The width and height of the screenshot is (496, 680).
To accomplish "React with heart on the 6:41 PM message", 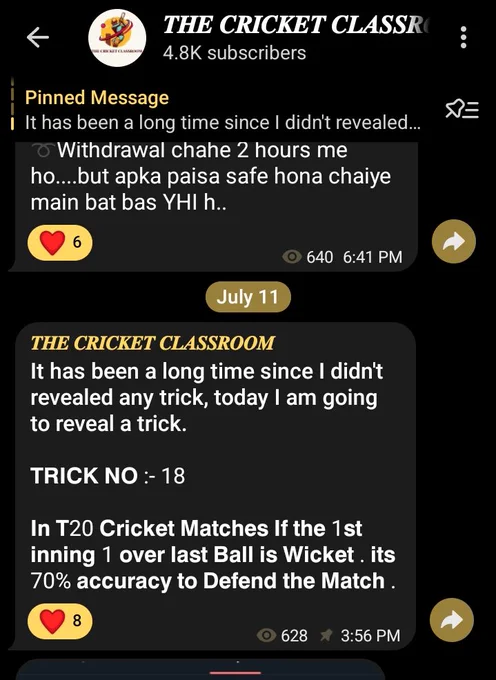I will 60,242.
